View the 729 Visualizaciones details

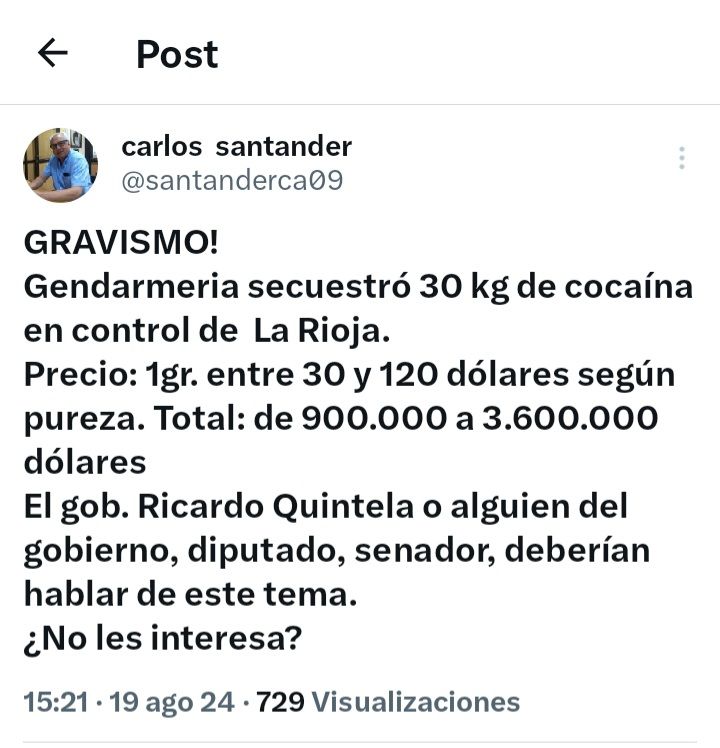(x=388, y=702)
